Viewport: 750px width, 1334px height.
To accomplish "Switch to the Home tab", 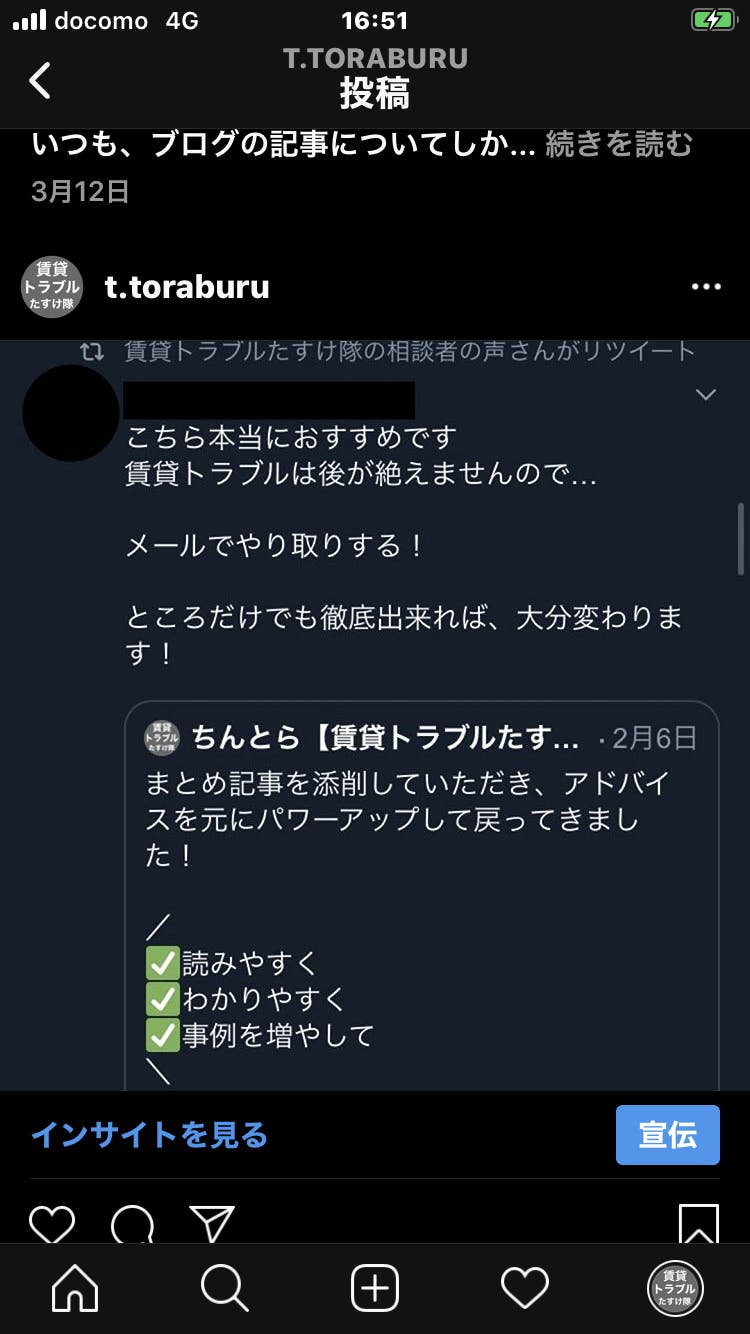I will tap(75, 1289).
